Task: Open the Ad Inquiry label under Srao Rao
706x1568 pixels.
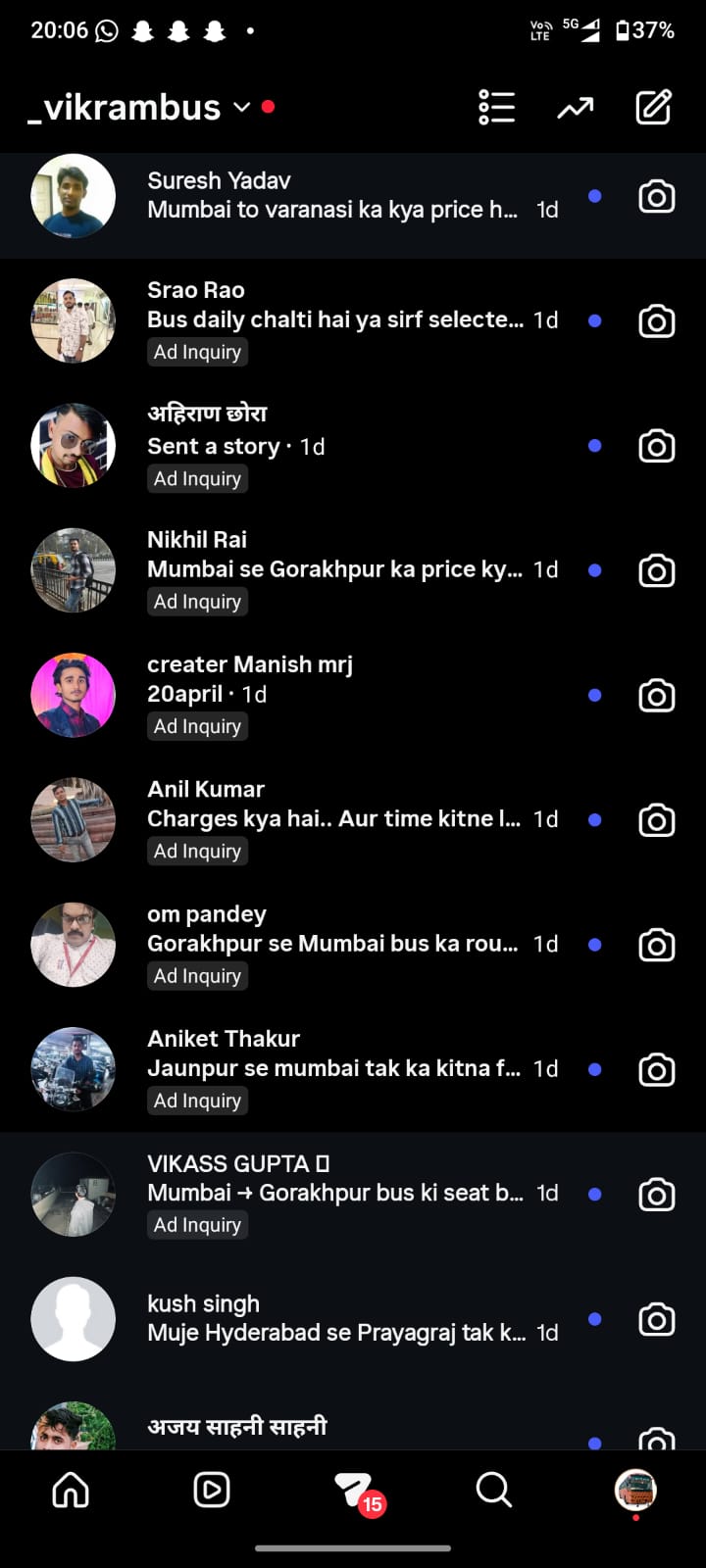Action: point(197,352)
